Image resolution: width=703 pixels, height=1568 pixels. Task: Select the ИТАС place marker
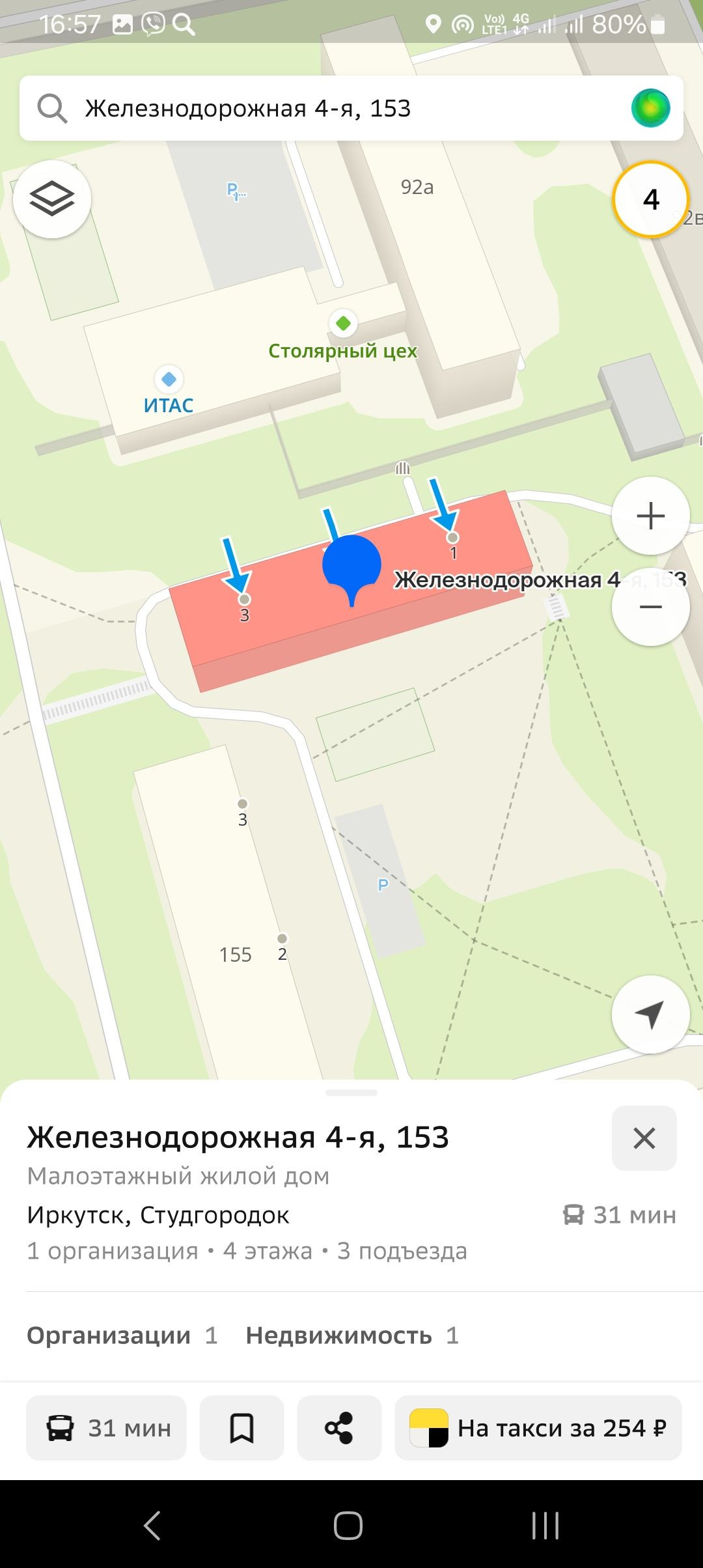[x=169, y=380]
